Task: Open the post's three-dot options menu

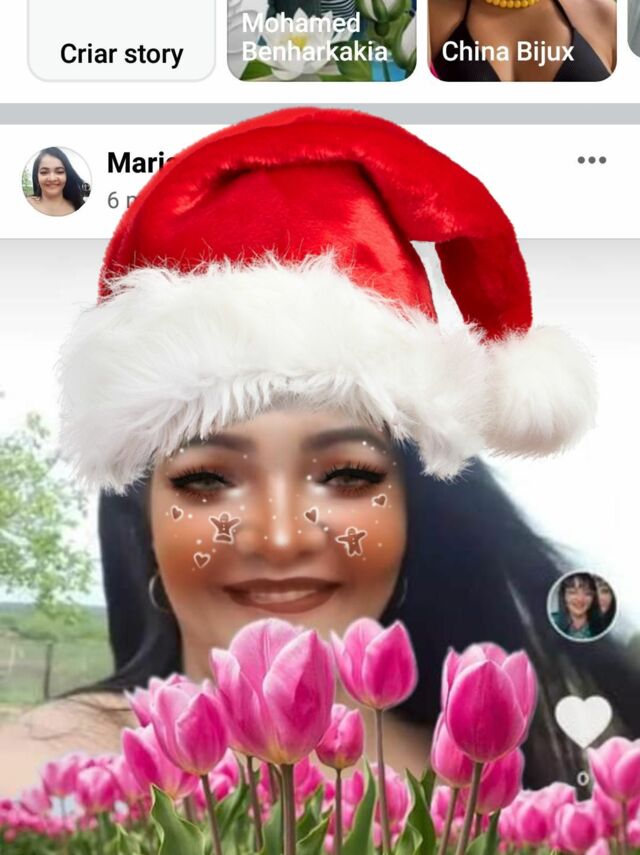Action: [x=592, y=160]
